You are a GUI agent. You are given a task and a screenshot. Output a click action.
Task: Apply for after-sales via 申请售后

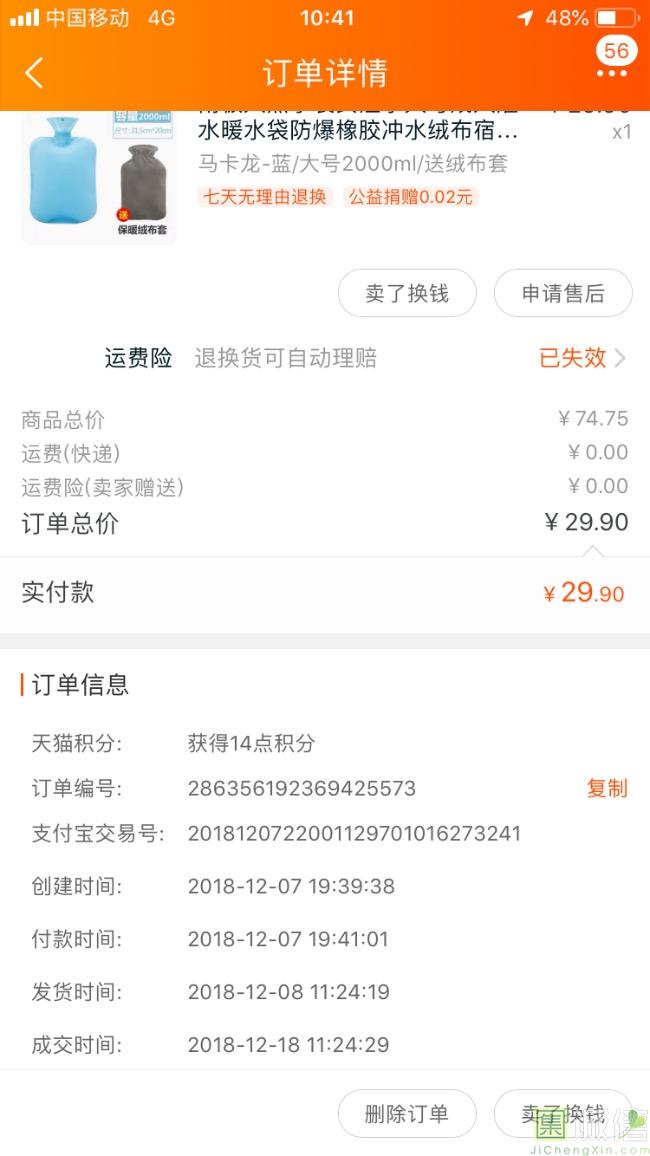[563, 293]
